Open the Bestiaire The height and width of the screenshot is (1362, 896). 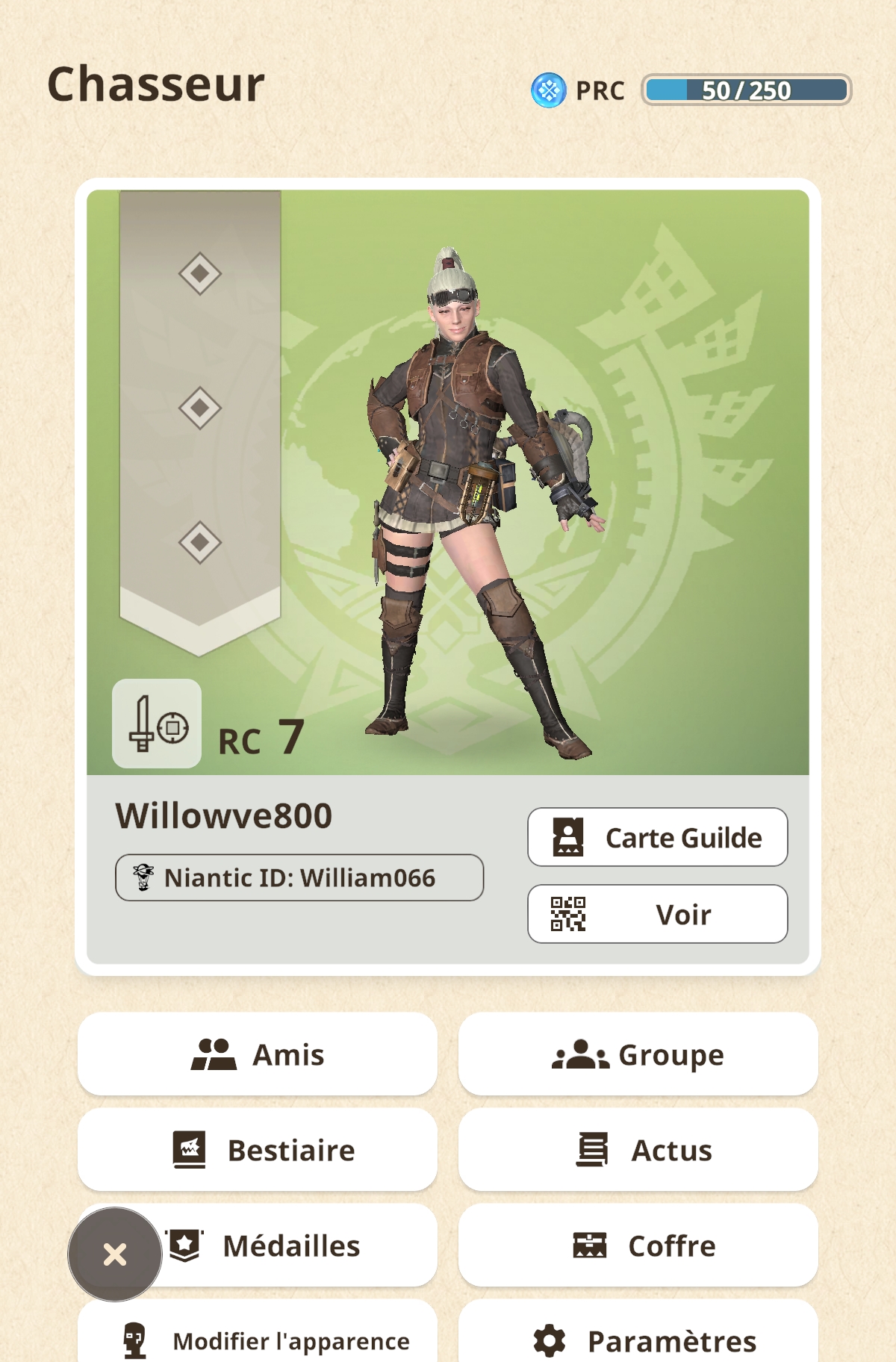click(x=258, y=1150)
